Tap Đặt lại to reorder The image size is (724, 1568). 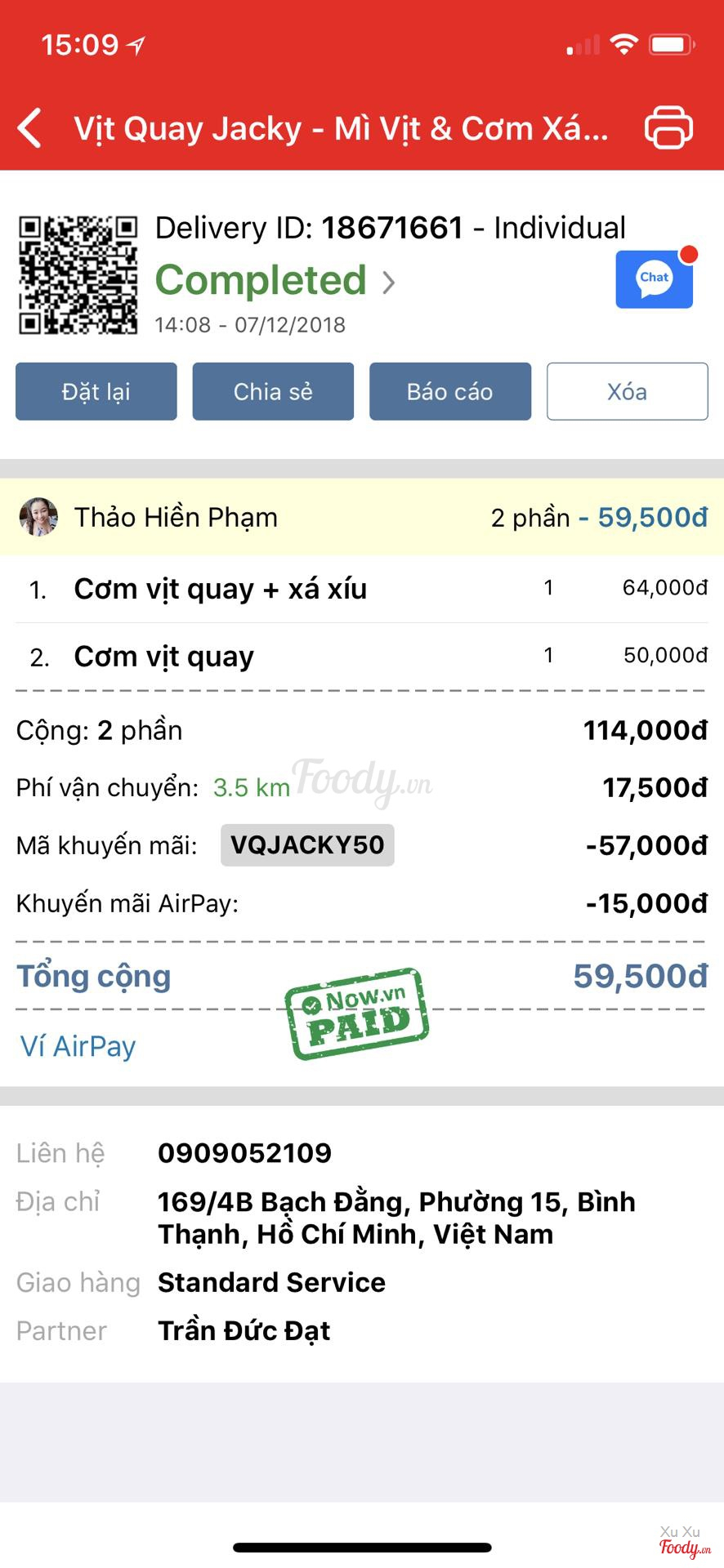[96, 392]
